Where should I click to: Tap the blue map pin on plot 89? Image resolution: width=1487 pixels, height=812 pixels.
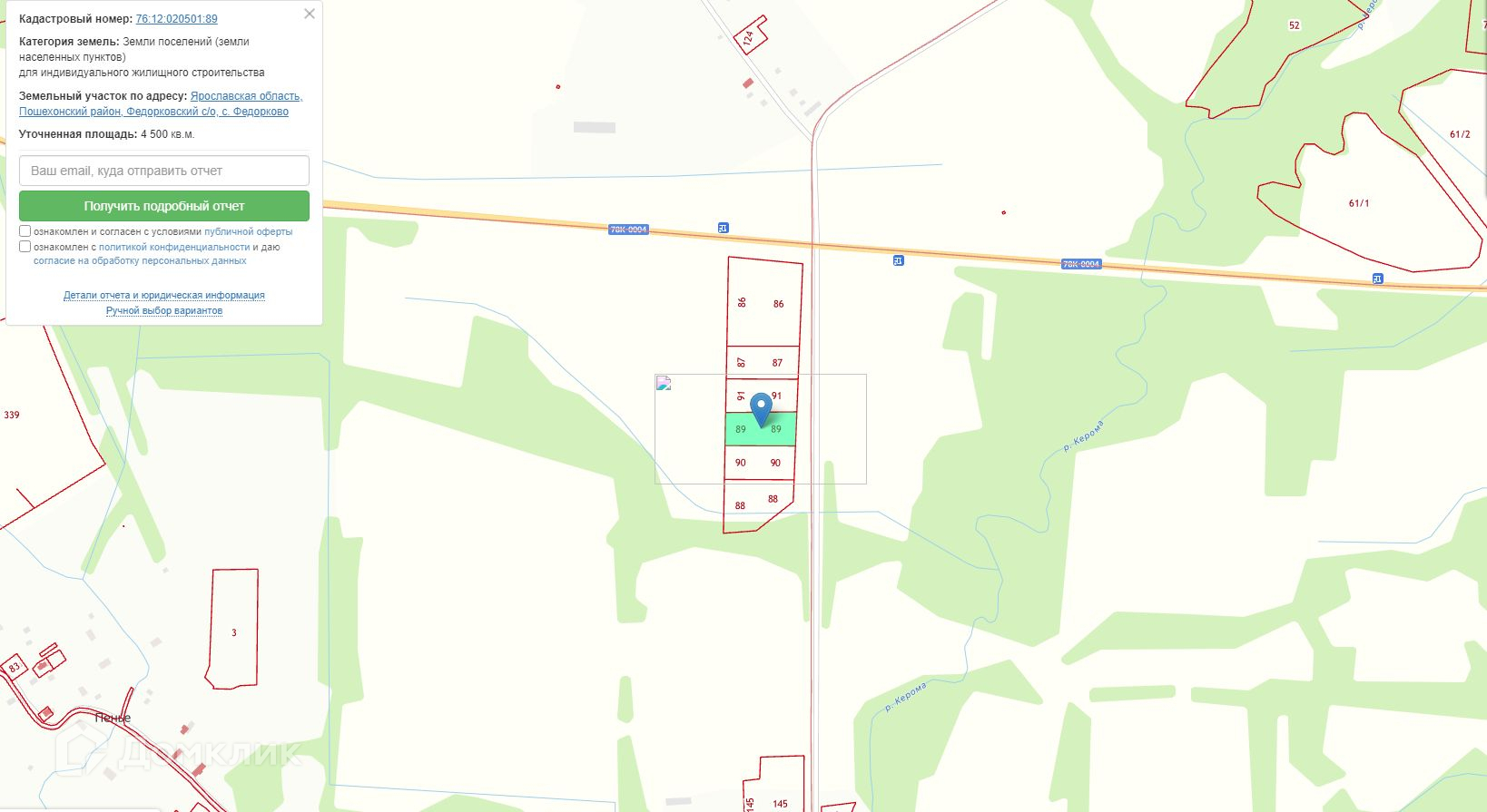(762, 409)
